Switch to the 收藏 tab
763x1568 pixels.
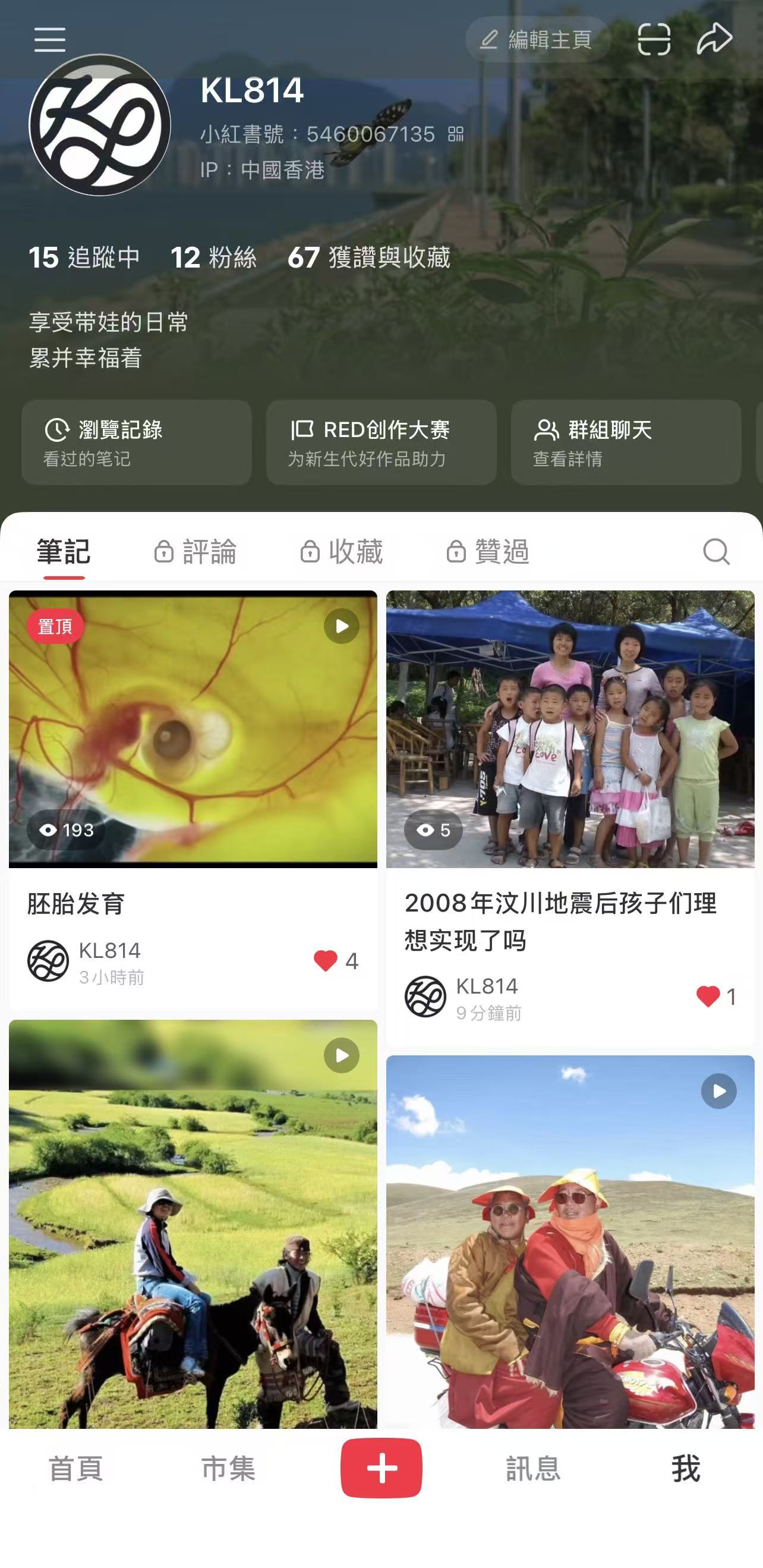pyautogui.click(x=341, y=552)
